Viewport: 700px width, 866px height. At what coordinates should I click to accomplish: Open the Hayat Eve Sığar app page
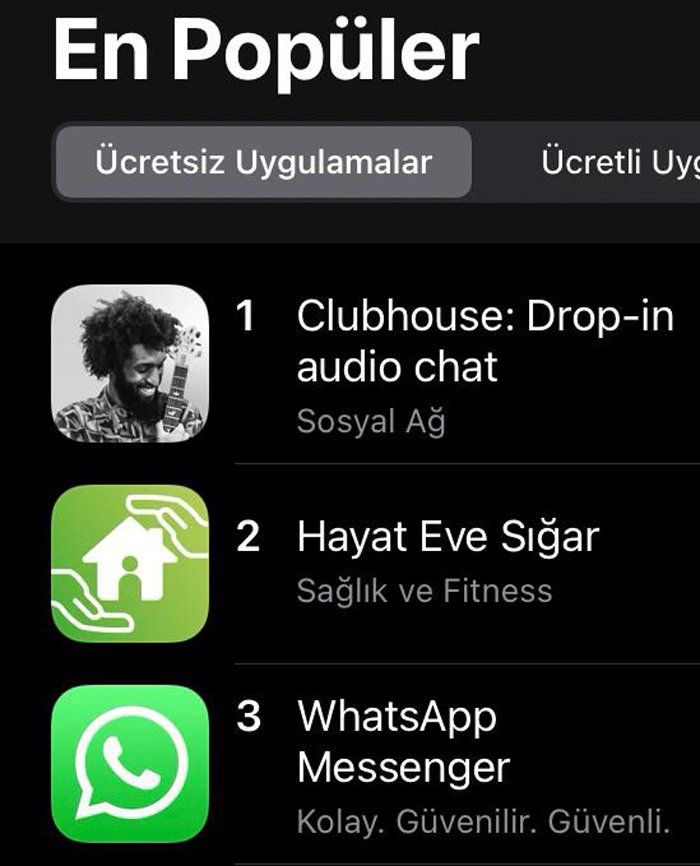(447, 538)
